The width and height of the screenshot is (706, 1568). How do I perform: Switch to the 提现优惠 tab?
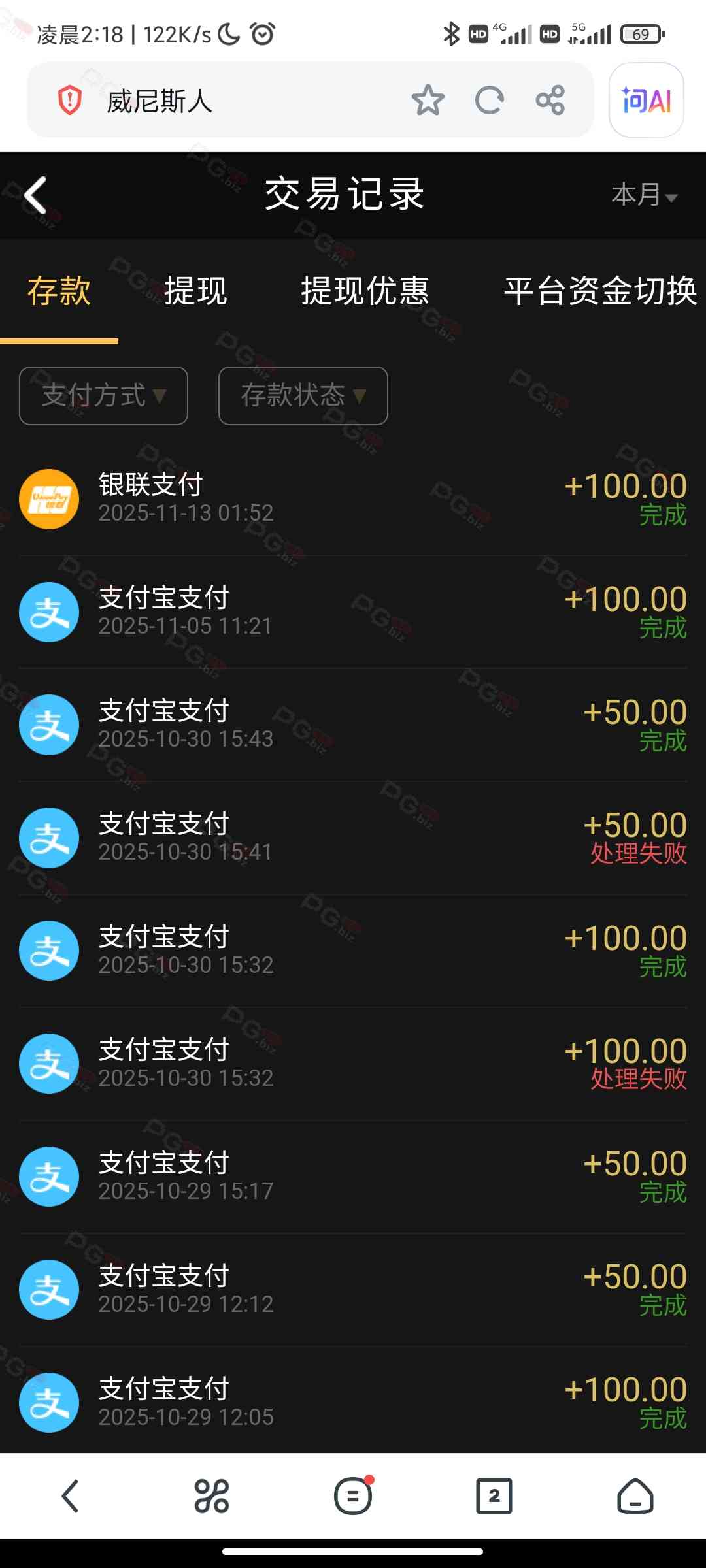(x=365, y=291)
